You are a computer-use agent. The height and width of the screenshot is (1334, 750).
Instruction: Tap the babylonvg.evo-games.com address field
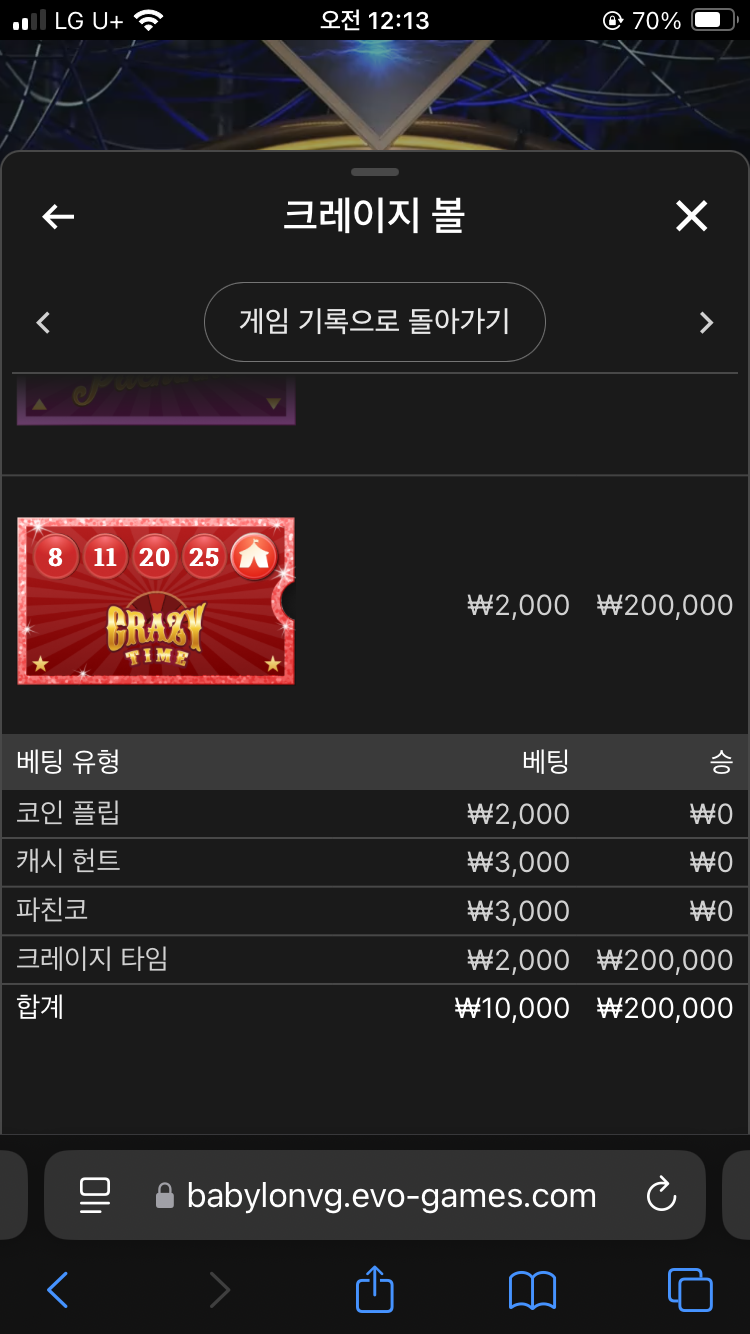[x=390, y=1195]
